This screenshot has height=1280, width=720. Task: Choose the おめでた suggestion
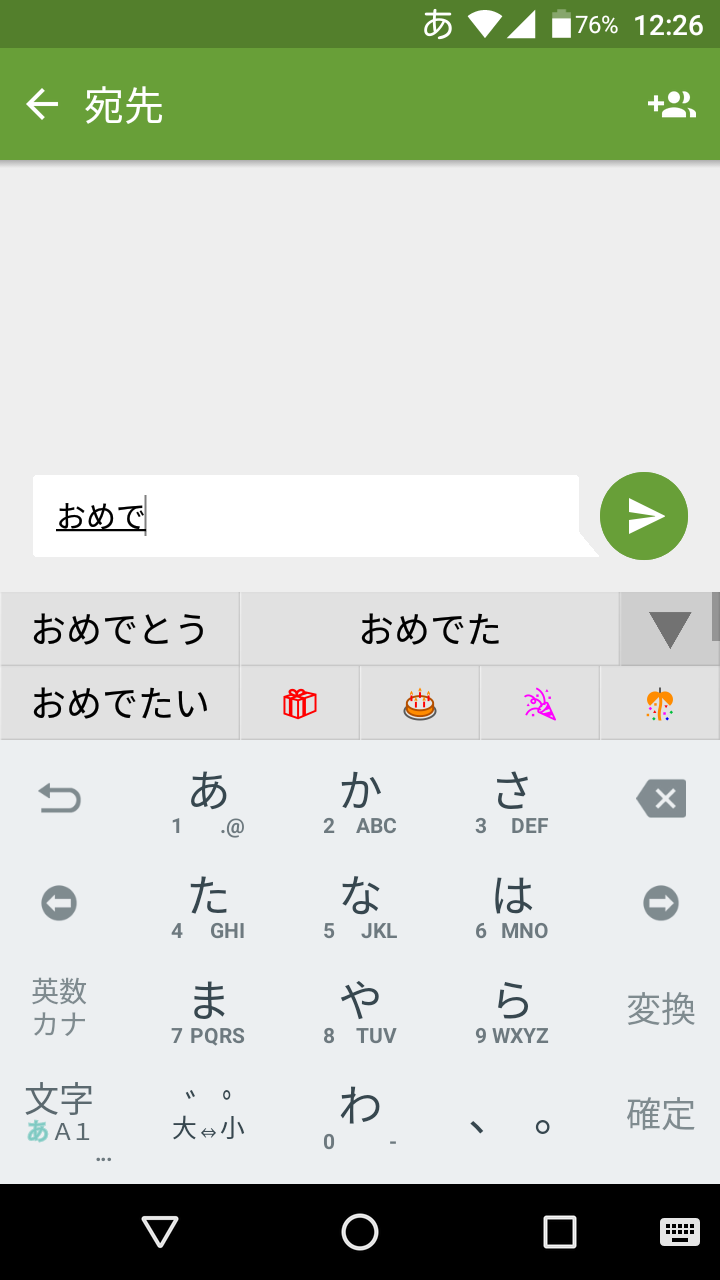tap(430, 629)
